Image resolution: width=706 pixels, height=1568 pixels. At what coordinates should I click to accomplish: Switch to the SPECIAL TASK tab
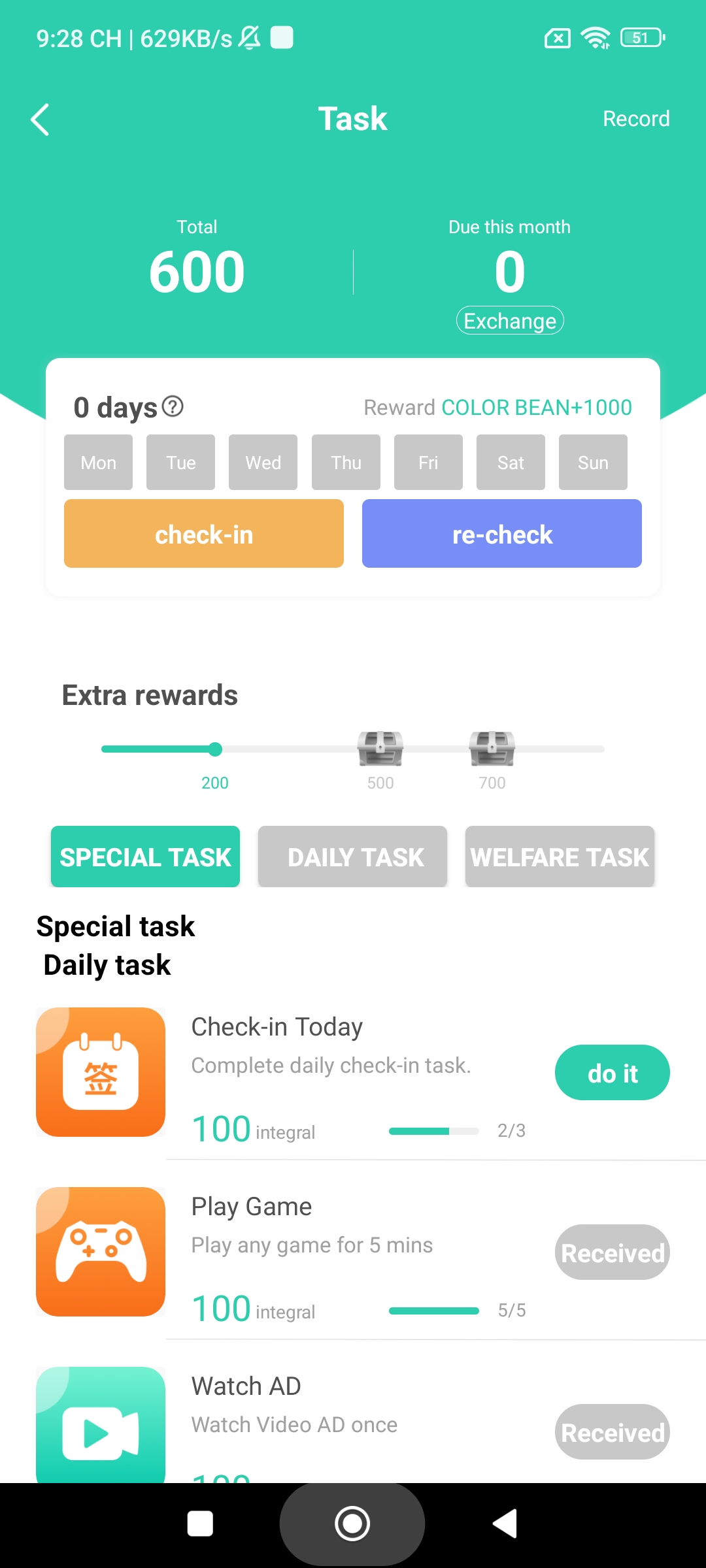tap(145, 857)
